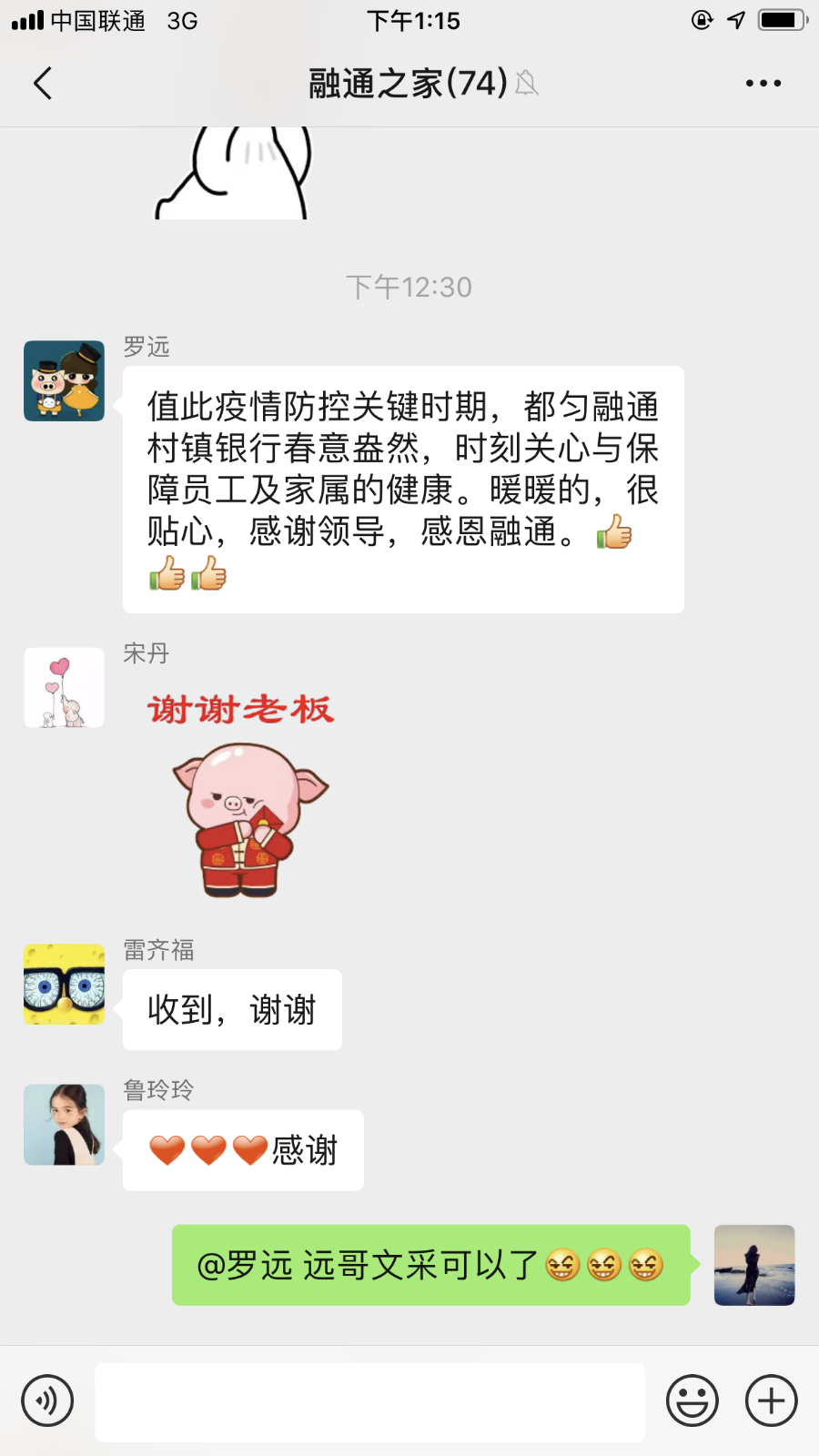Switch to voice message input
This screenshot has width=819, height=1456.
coord(47,1400)
